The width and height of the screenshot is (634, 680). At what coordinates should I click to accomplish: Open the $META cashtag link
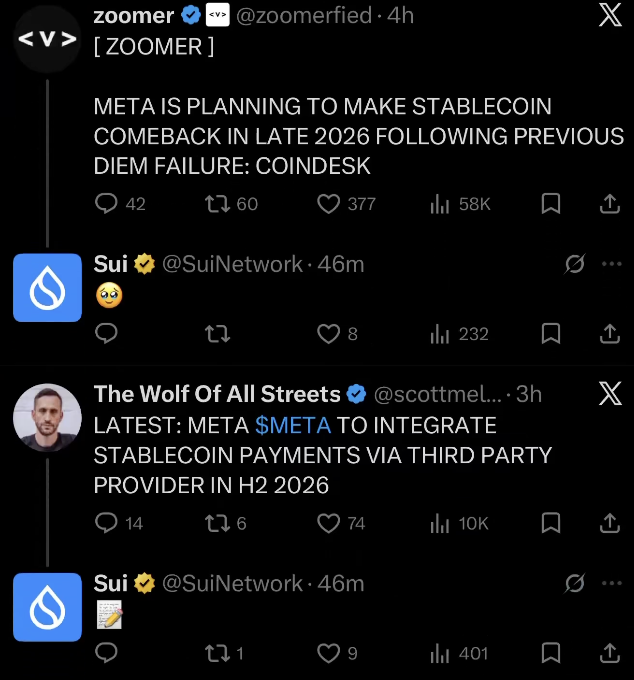click(292, 425)
